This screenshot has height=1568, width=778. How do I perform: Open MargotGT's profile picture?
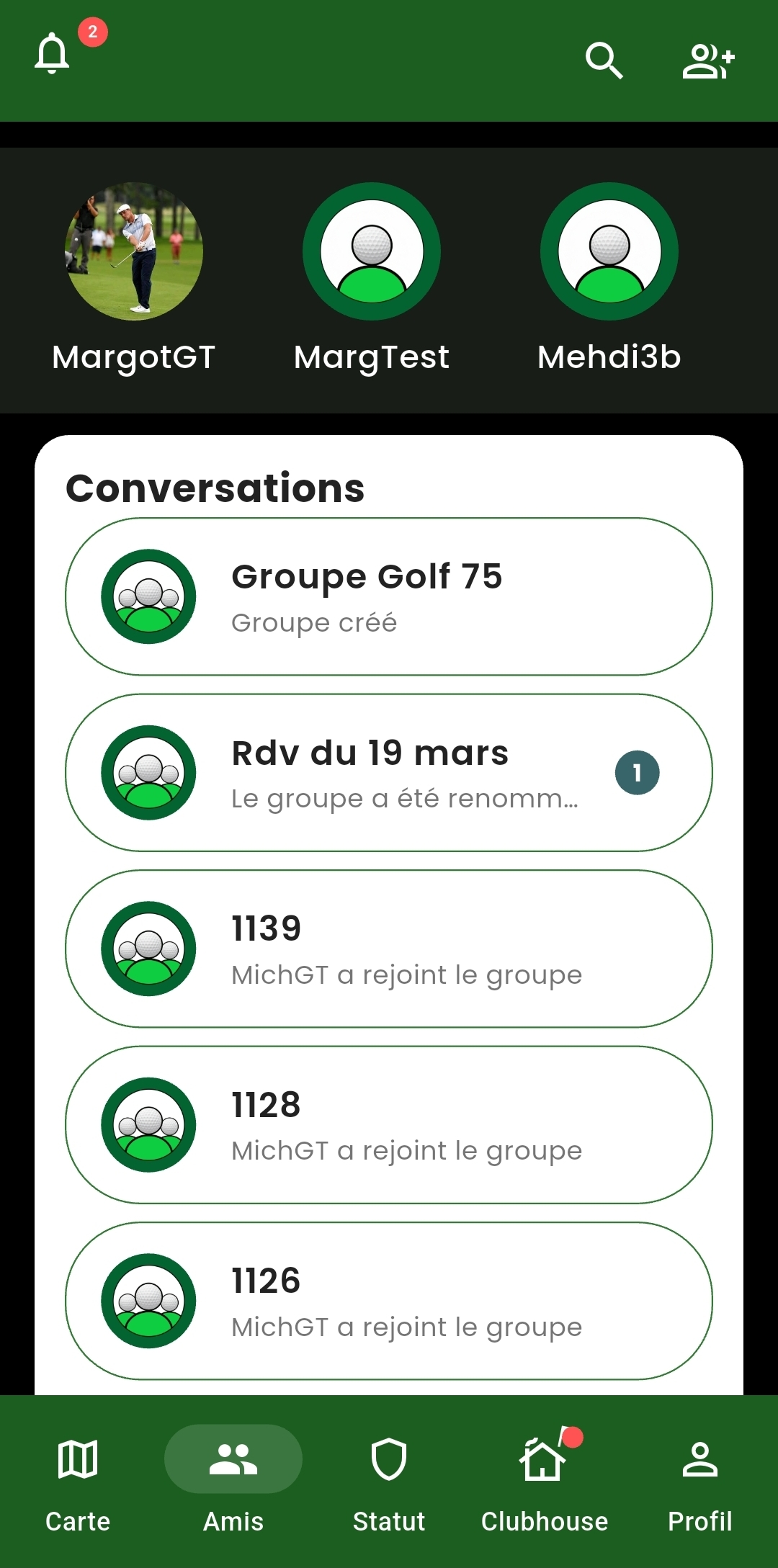(134, 253)
